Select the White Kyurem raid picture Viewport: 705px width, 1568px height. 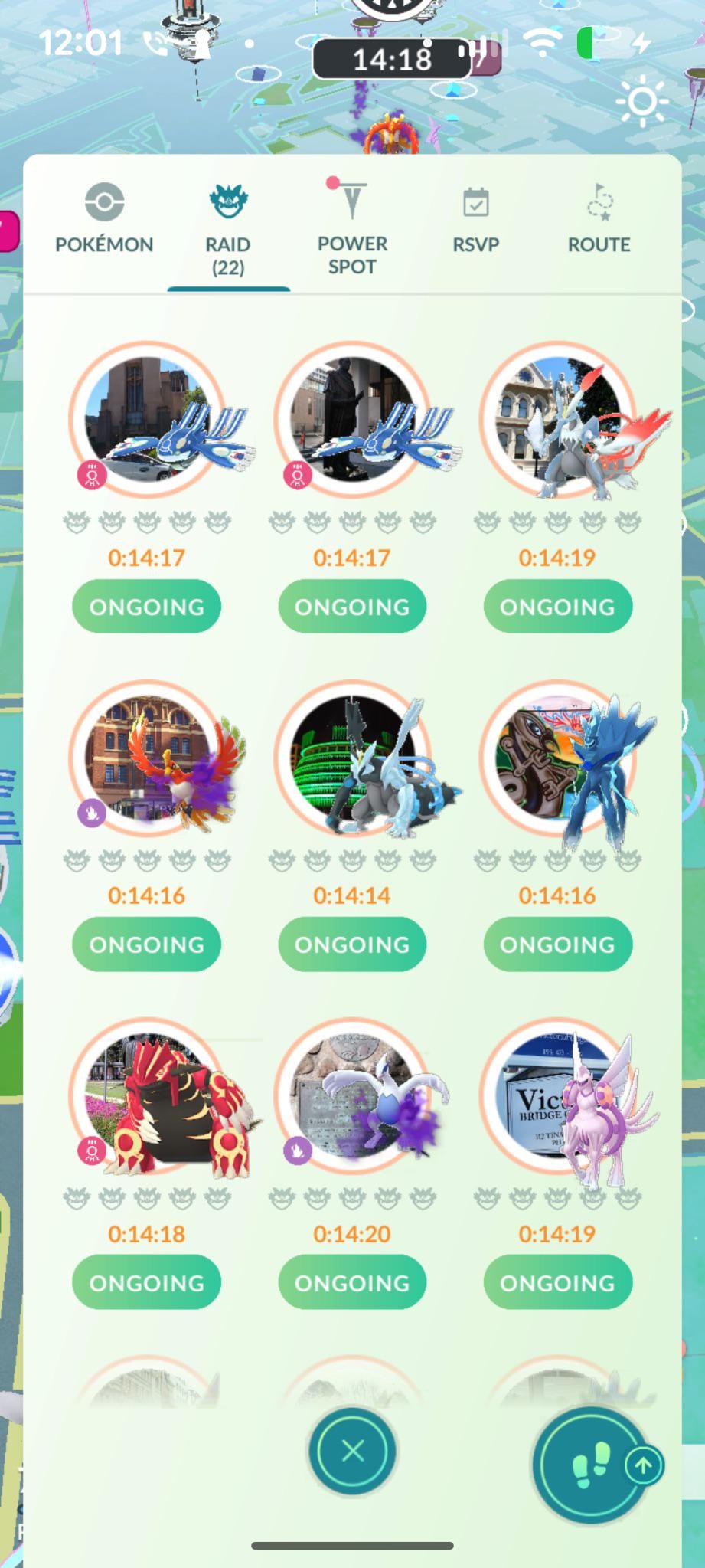coord(557,420)
